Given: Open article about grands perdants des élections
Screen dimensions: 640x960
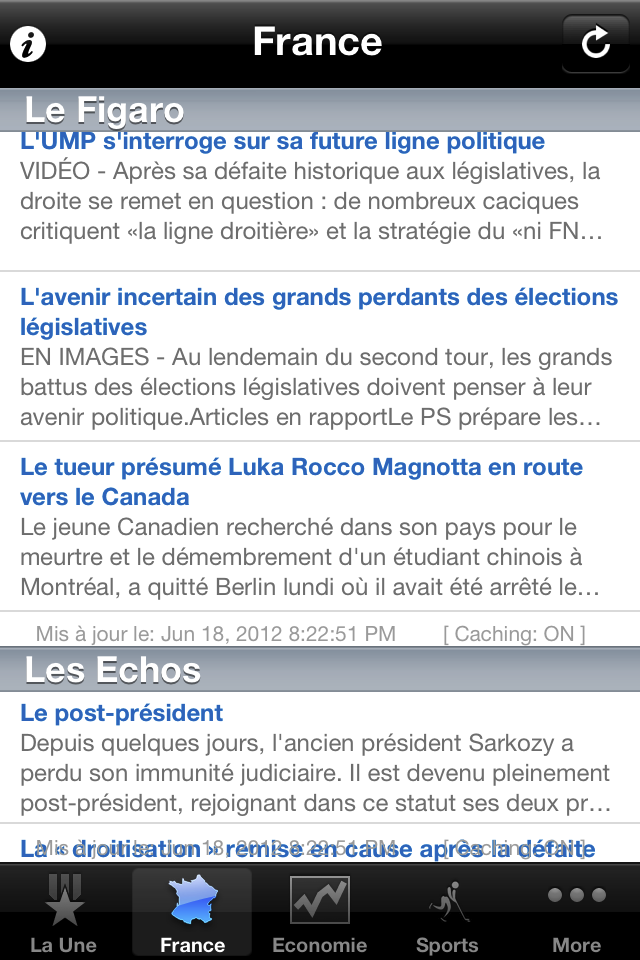Looking at the screenshot, I should [318, 312].
